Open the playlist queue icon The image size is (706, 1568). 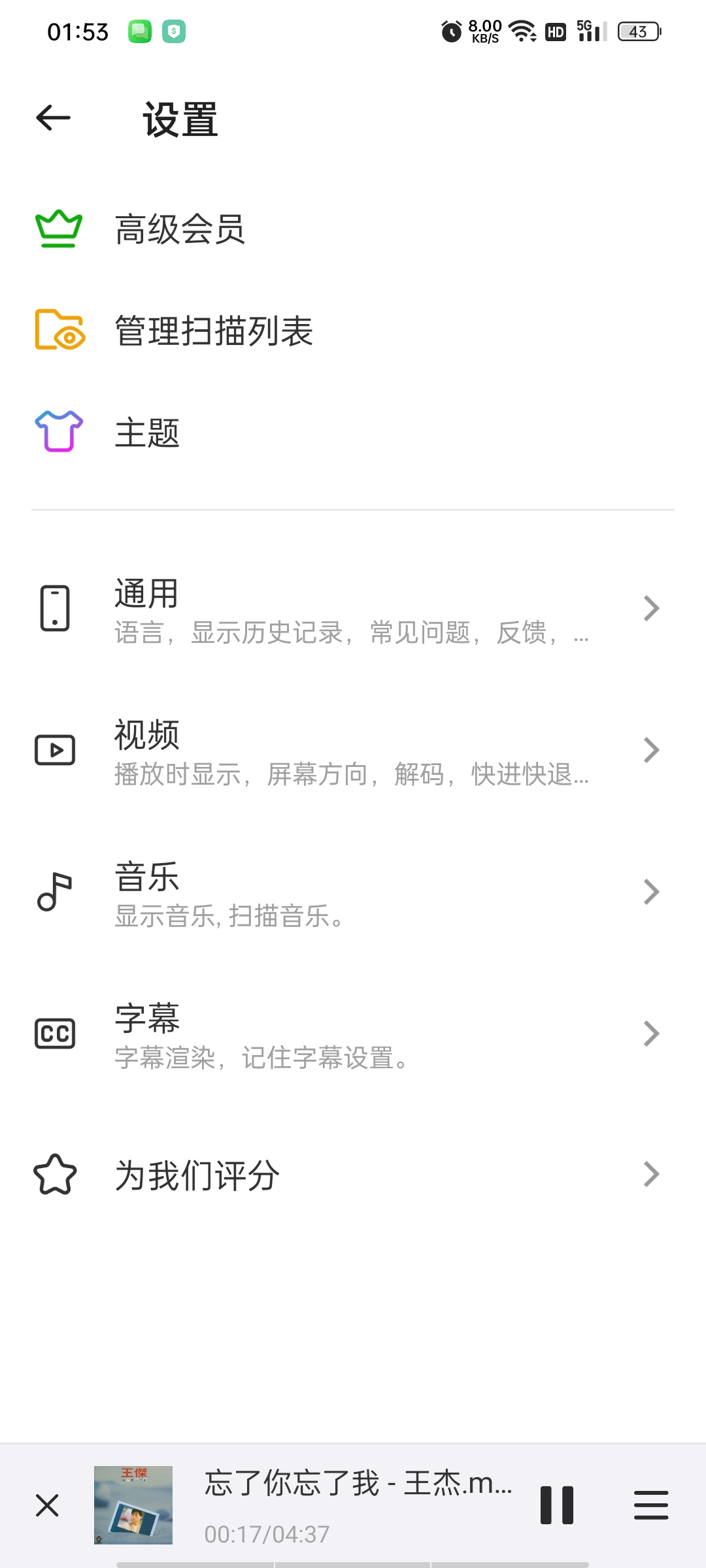651,1505
